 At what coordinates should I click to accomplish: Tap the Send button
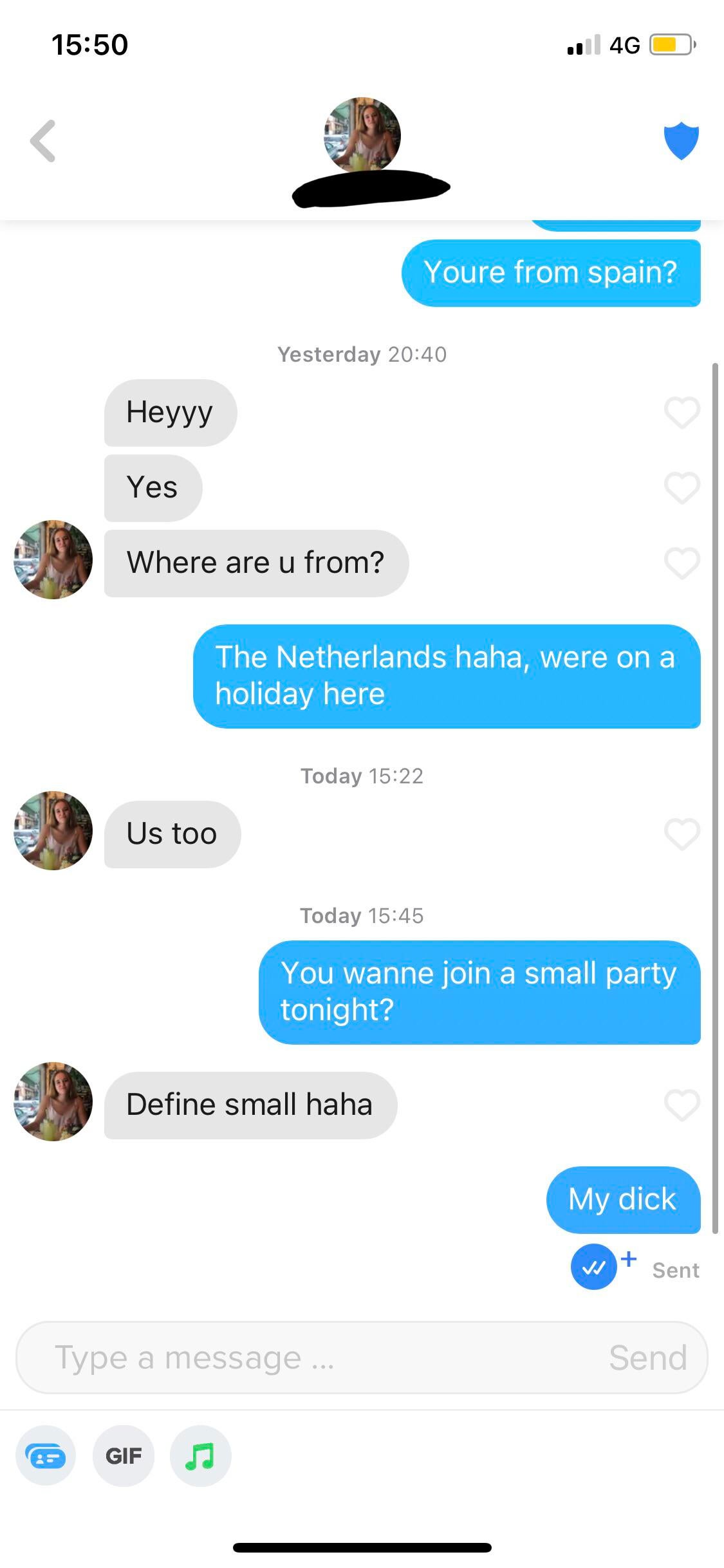pyautogui.click(x=647, y=1358)
